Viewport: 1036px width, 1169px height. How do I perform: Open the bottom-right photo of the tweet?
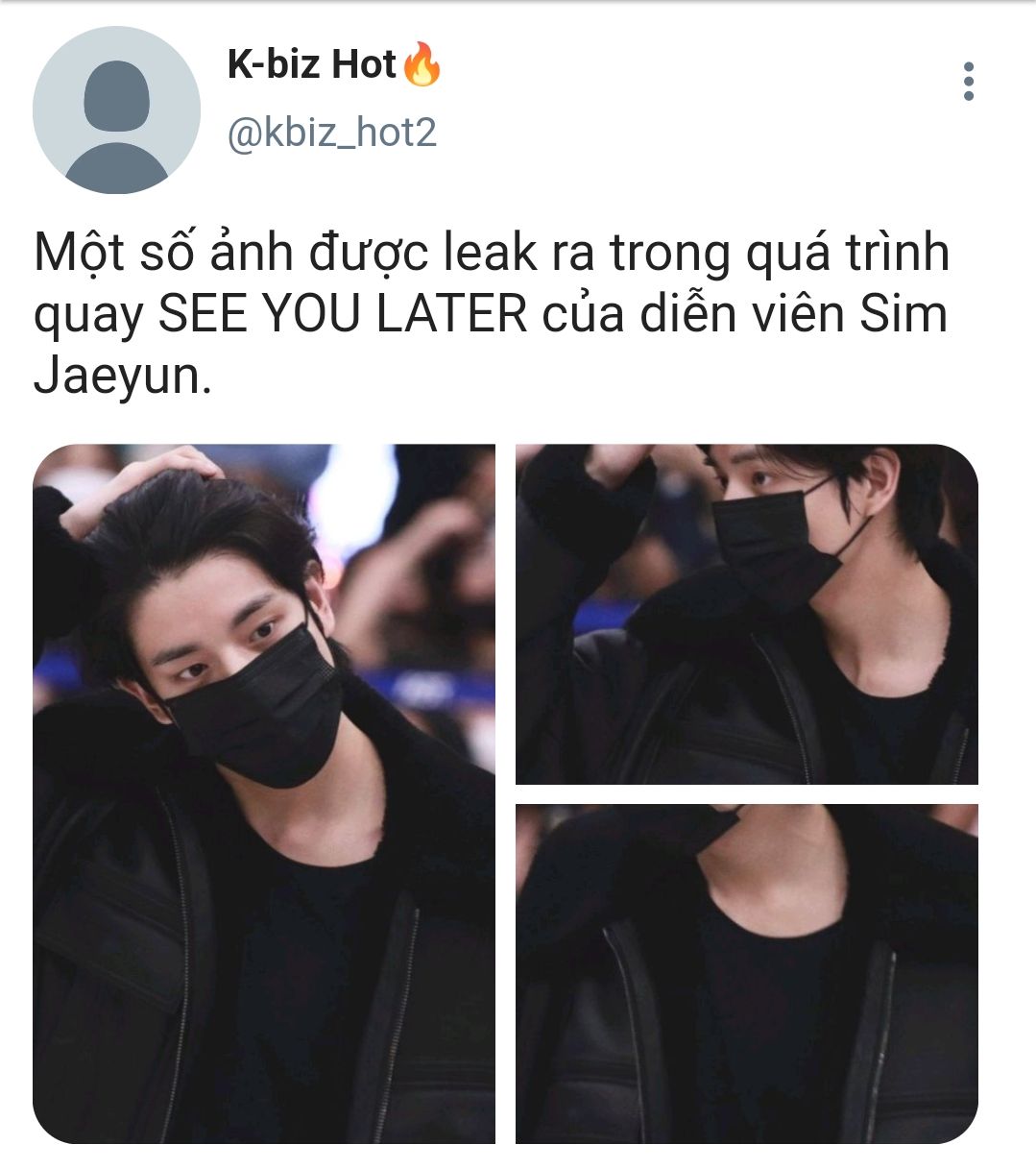tap(746, 973)
